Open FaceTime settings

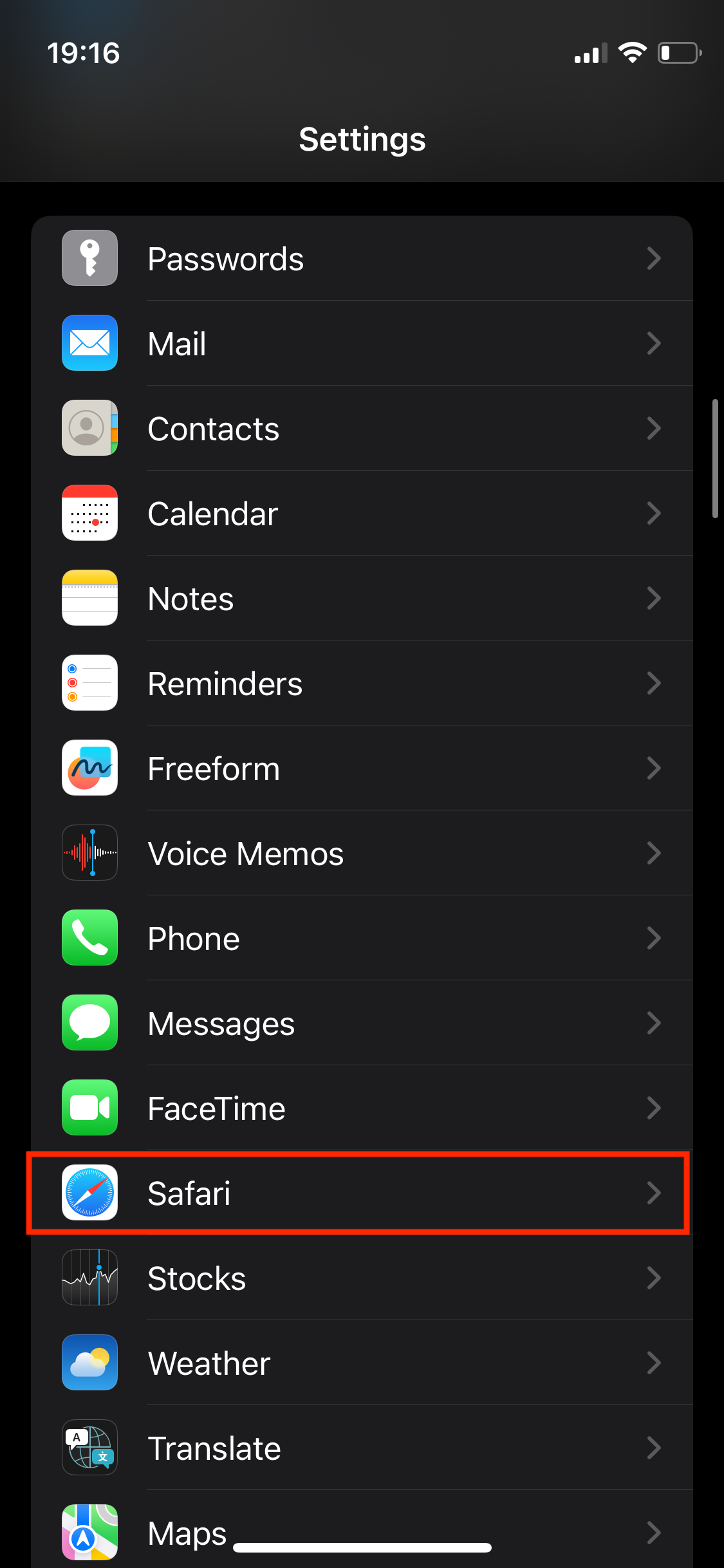pos(362,1108)
